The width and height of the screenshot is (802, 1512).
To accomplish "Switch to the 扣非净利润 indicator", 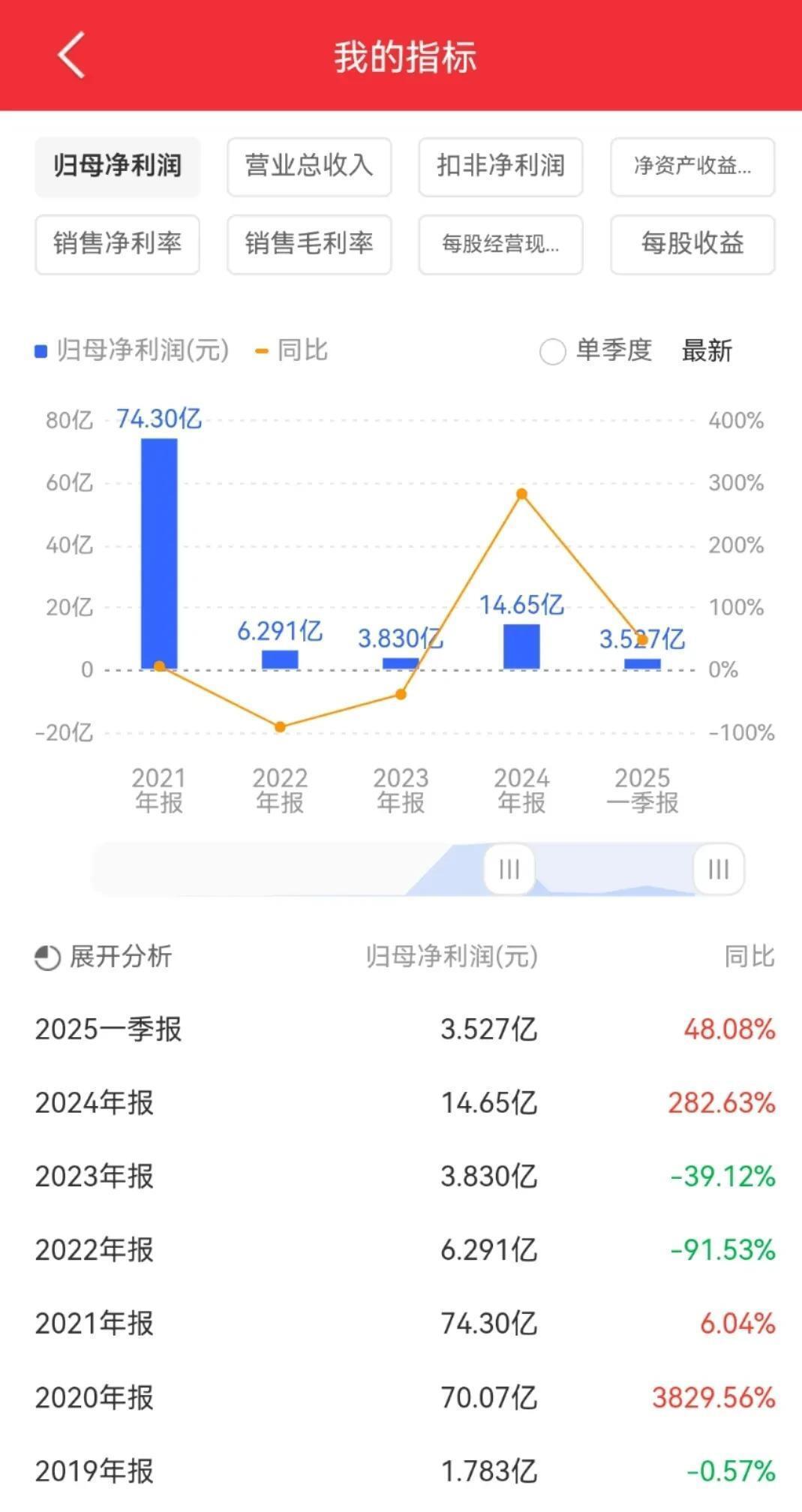I will tap(501, 167).
